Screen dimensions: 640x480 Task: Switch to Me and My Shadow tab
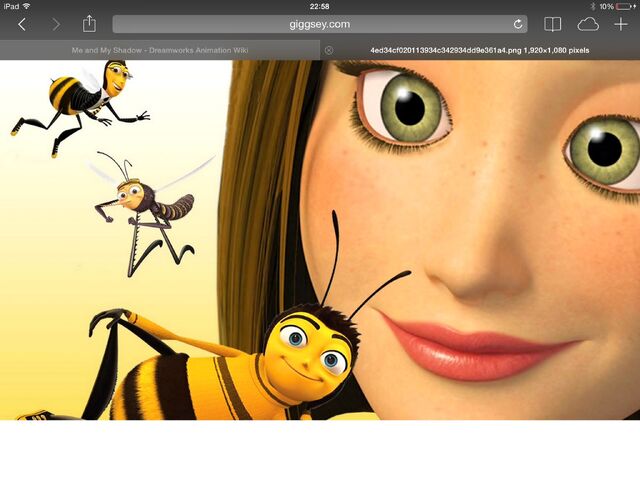click(x=160, y=49)
